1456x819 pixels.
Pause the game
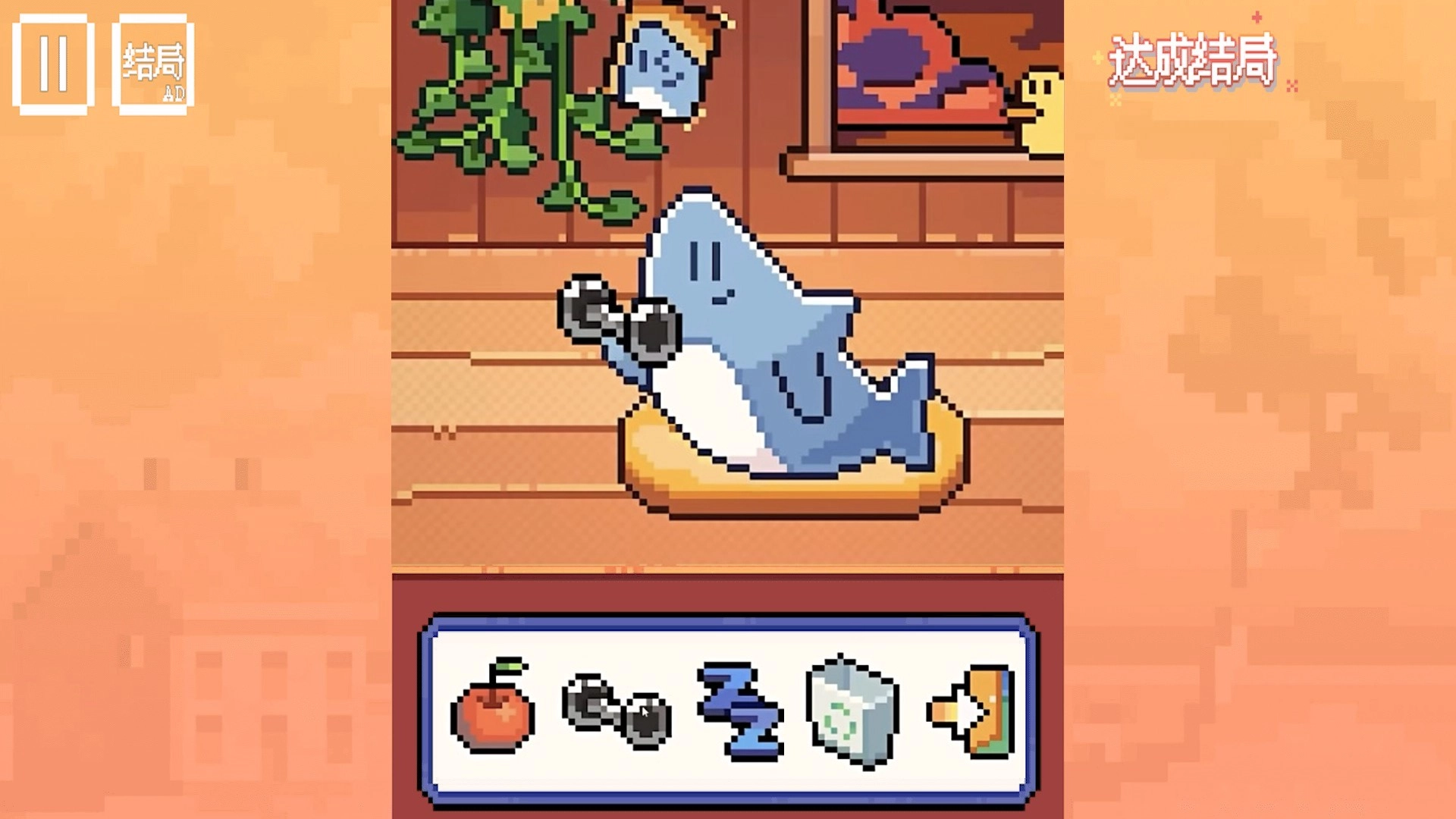pos(53,64)
